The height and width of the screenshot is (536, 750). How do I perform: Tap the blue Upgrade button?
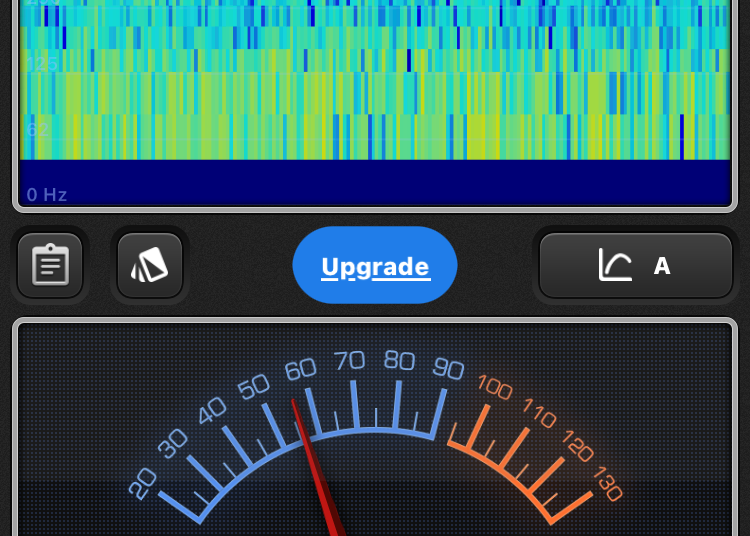tap(375, 266)
